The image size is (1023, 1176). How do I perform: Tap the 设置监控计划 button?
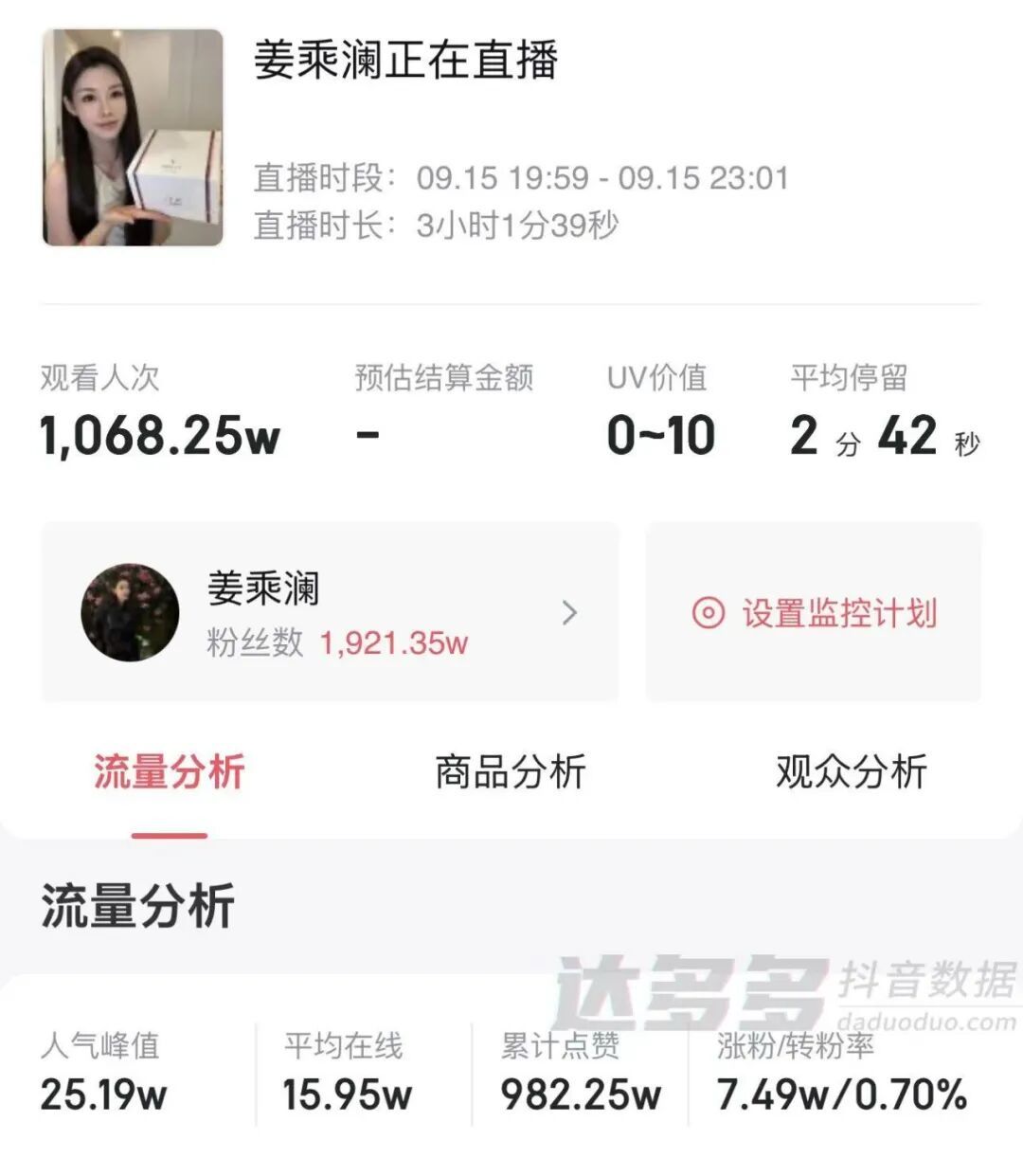[x=814, y=612]
